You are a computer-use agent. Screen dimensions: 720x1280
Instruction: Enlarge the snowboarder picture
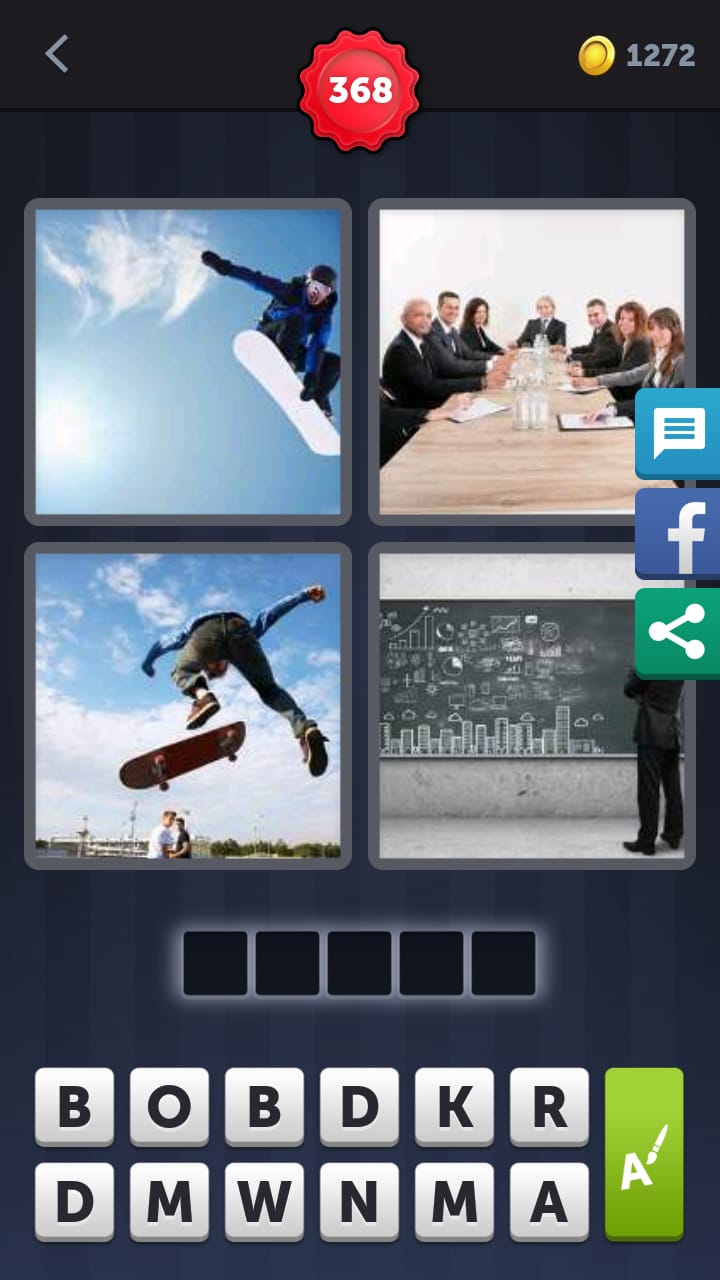[188, 361]
